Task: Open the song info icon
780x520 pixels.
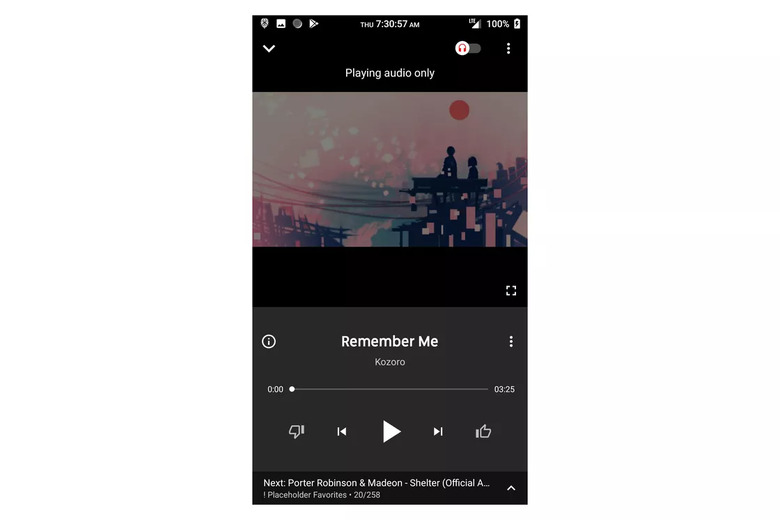Action: point(269,341)
